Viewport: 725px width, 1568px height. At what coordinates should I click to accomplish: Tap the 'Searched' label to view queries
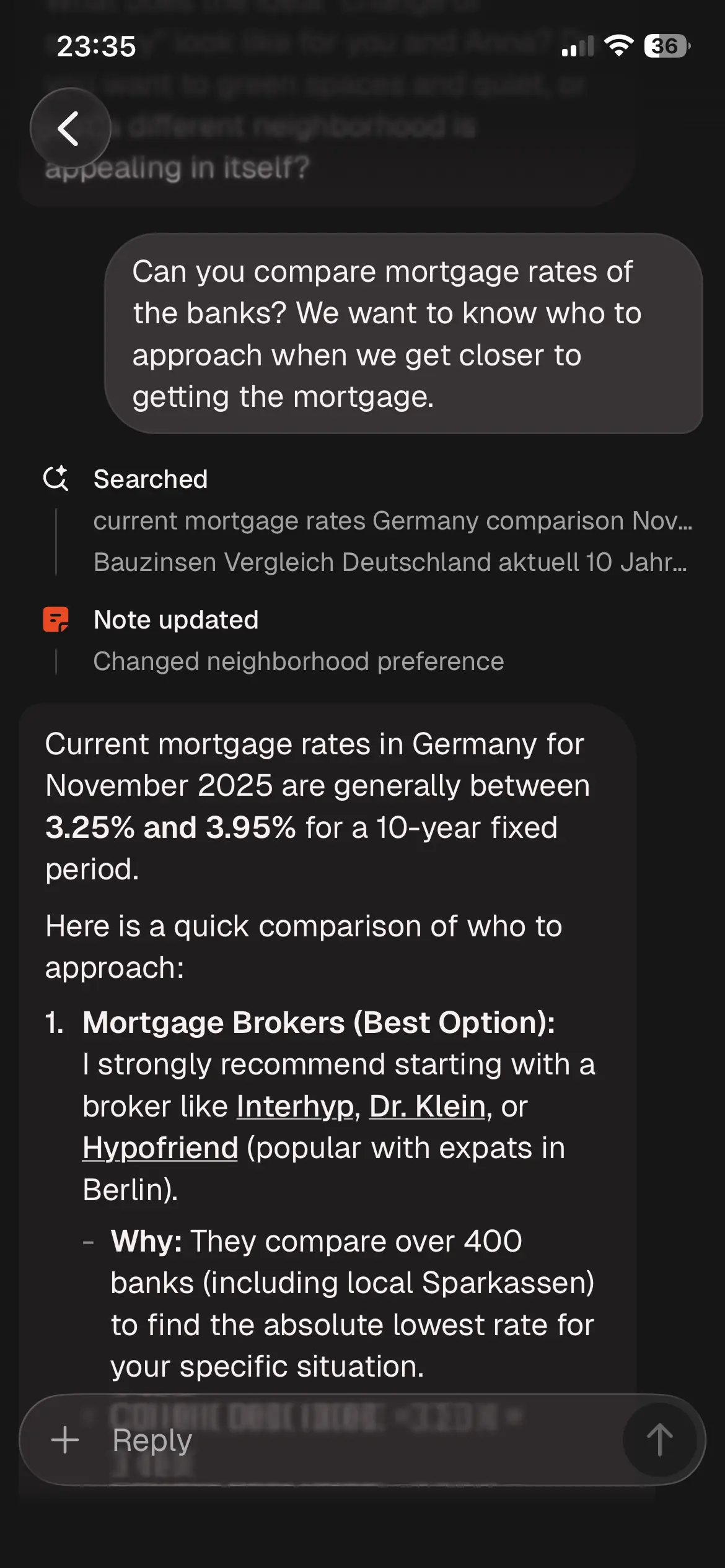pyautogui.click(x=151, y=478)
